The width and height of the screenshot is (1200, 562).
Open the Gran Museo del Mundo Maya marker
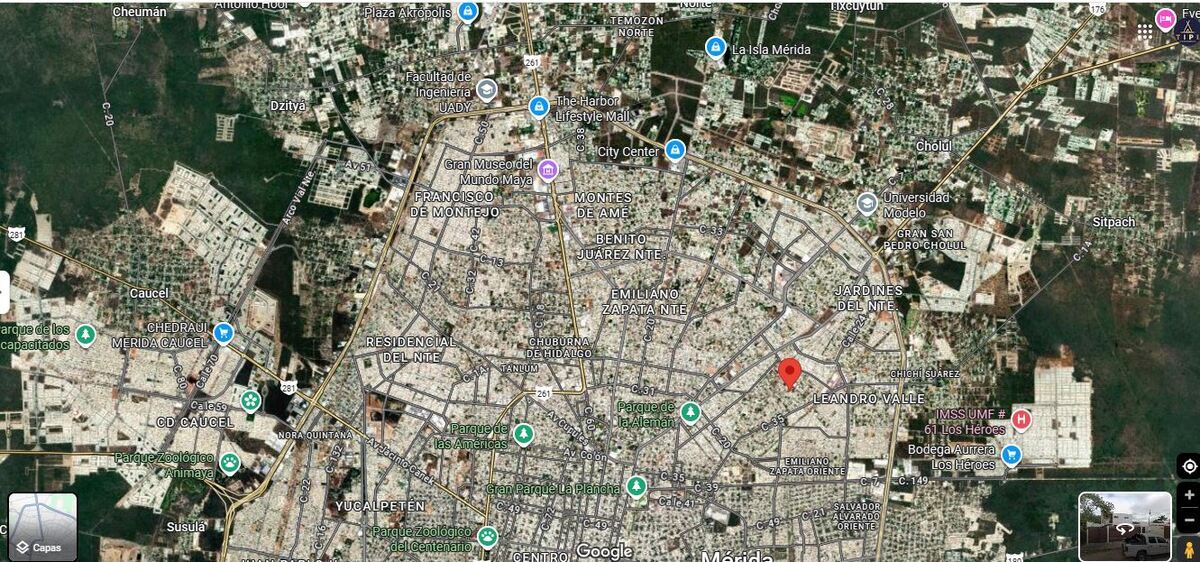coord(547,169)
